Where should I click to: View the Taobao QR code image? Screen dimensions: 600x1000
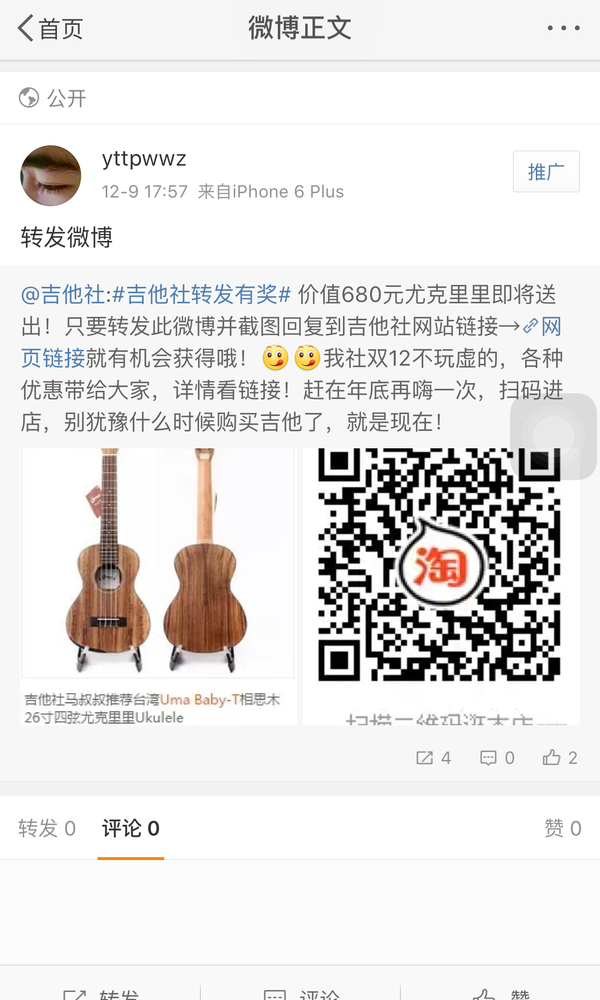click(441, 585)
